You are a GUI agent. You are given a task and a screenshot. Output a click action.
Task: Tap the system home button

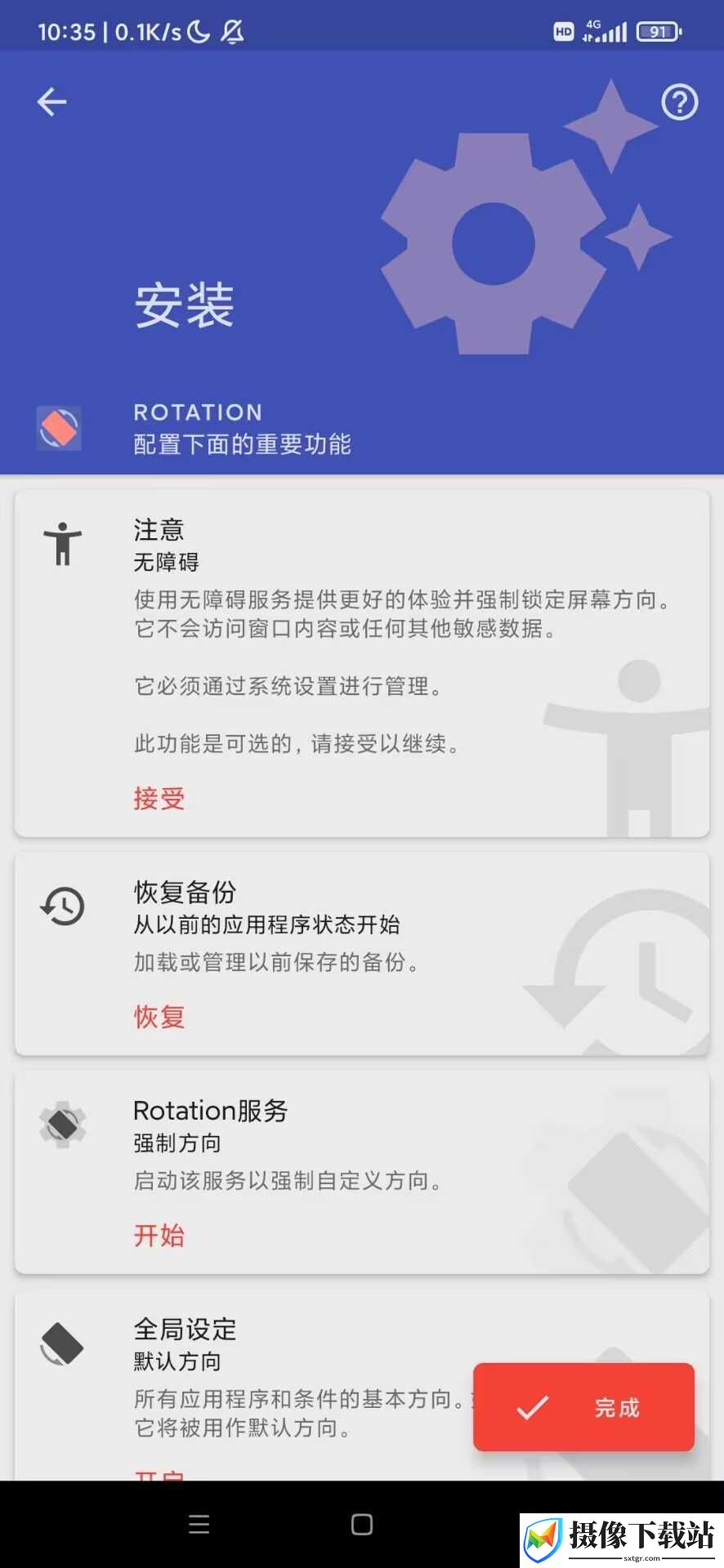pos(362,1525)
